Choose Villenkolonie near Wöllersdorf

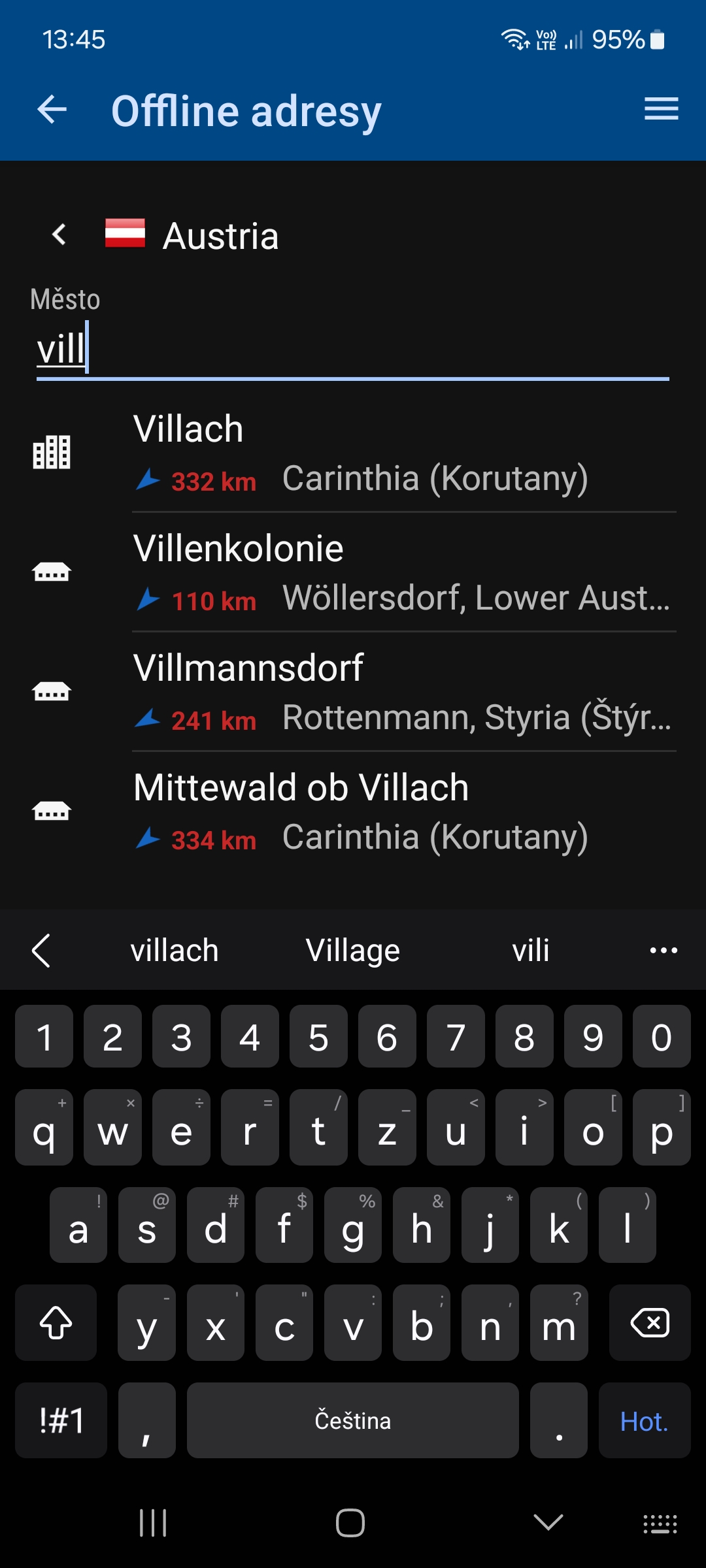pos(403,572)
